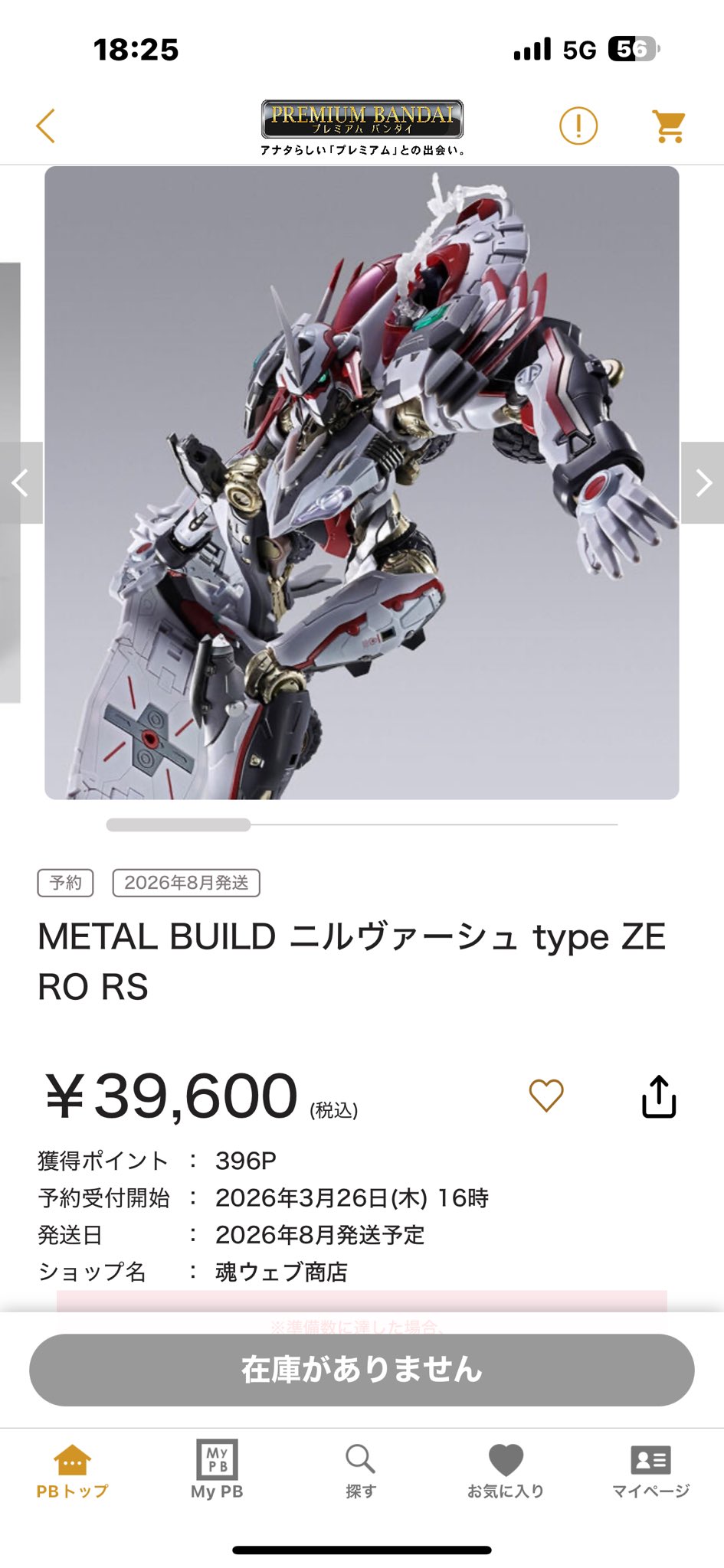Add this item to favorites with the heart
This screenshot has width=724, height=1568.
coord(546,1096)
